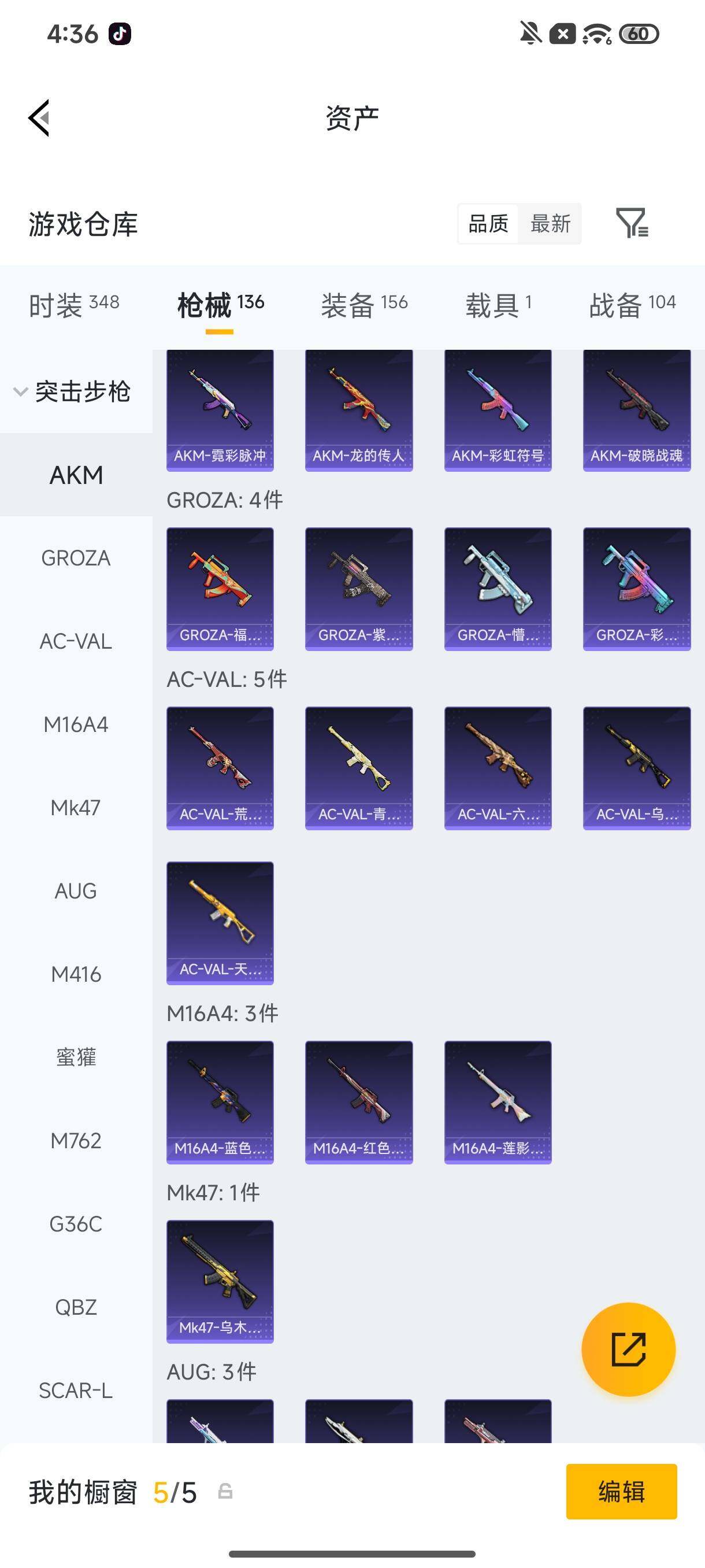View the GROZA-福 skin tile
Image resolution: width=705 pixels, height=1568 pixels.
[220, 589]
